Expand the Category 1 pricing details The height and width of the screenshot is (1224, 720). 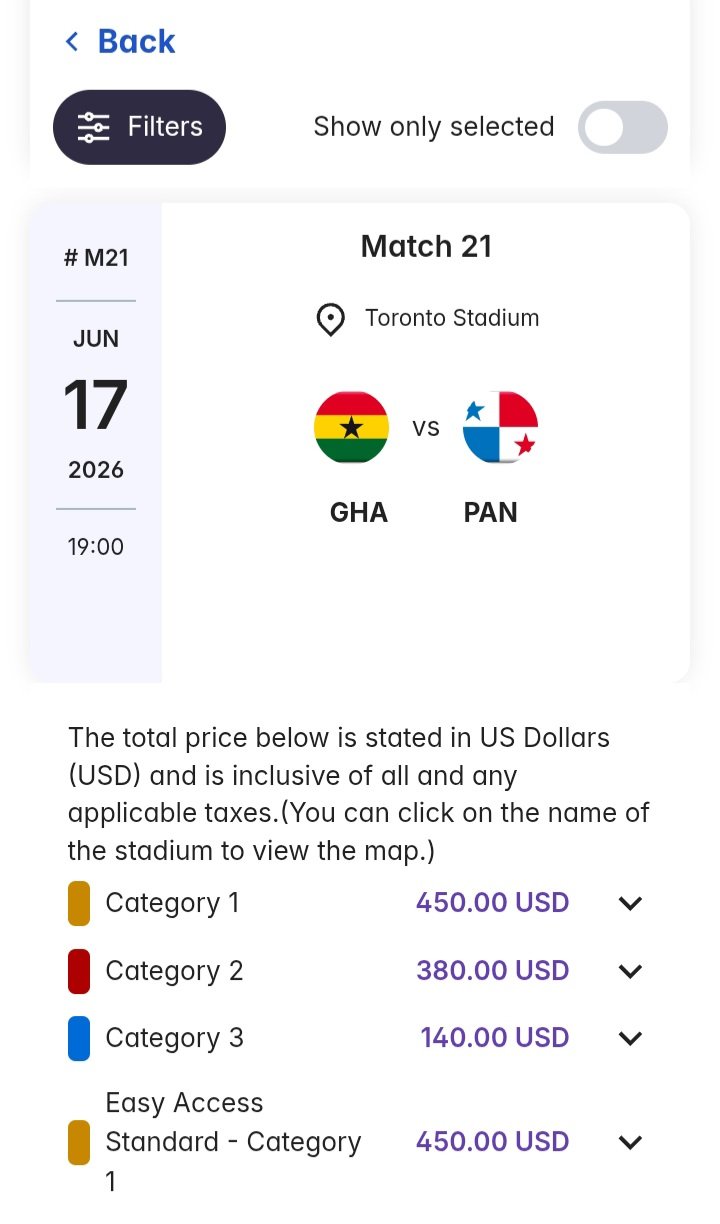point(630,903)
